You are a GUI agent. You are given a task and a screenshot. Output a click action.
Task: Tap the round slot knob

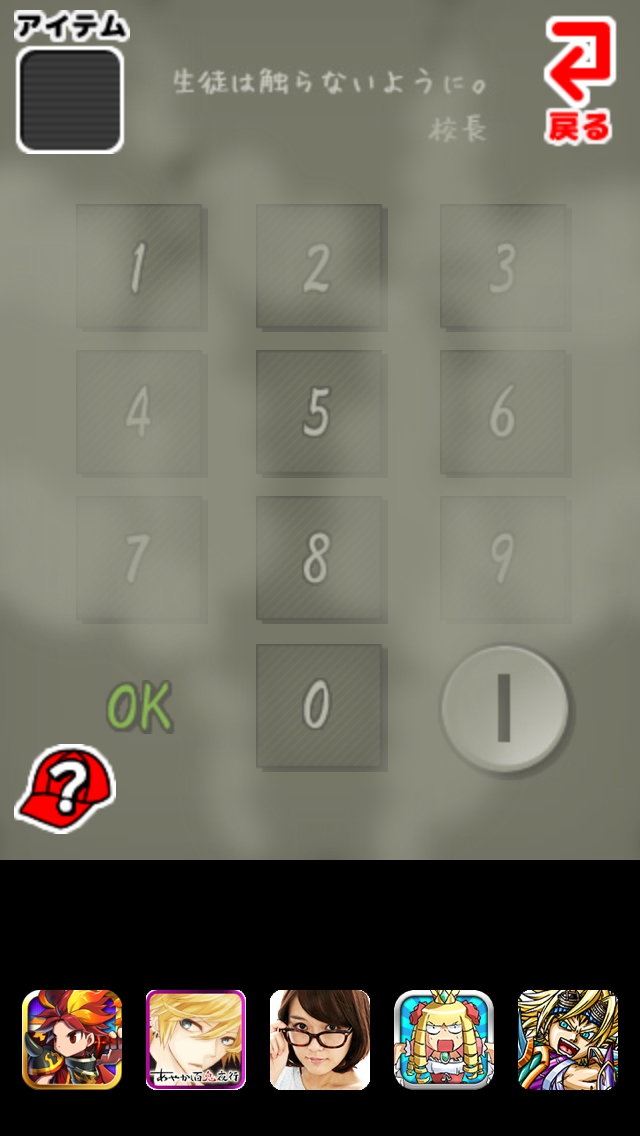(x=505, y=708)
